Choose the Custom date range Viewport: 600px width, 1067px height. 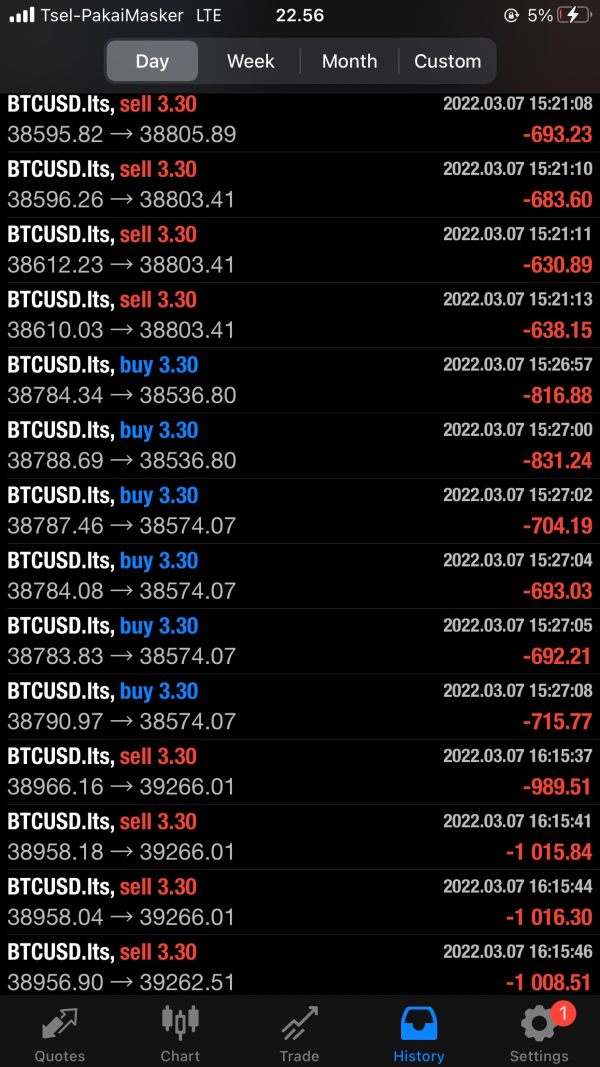point(448,61)
